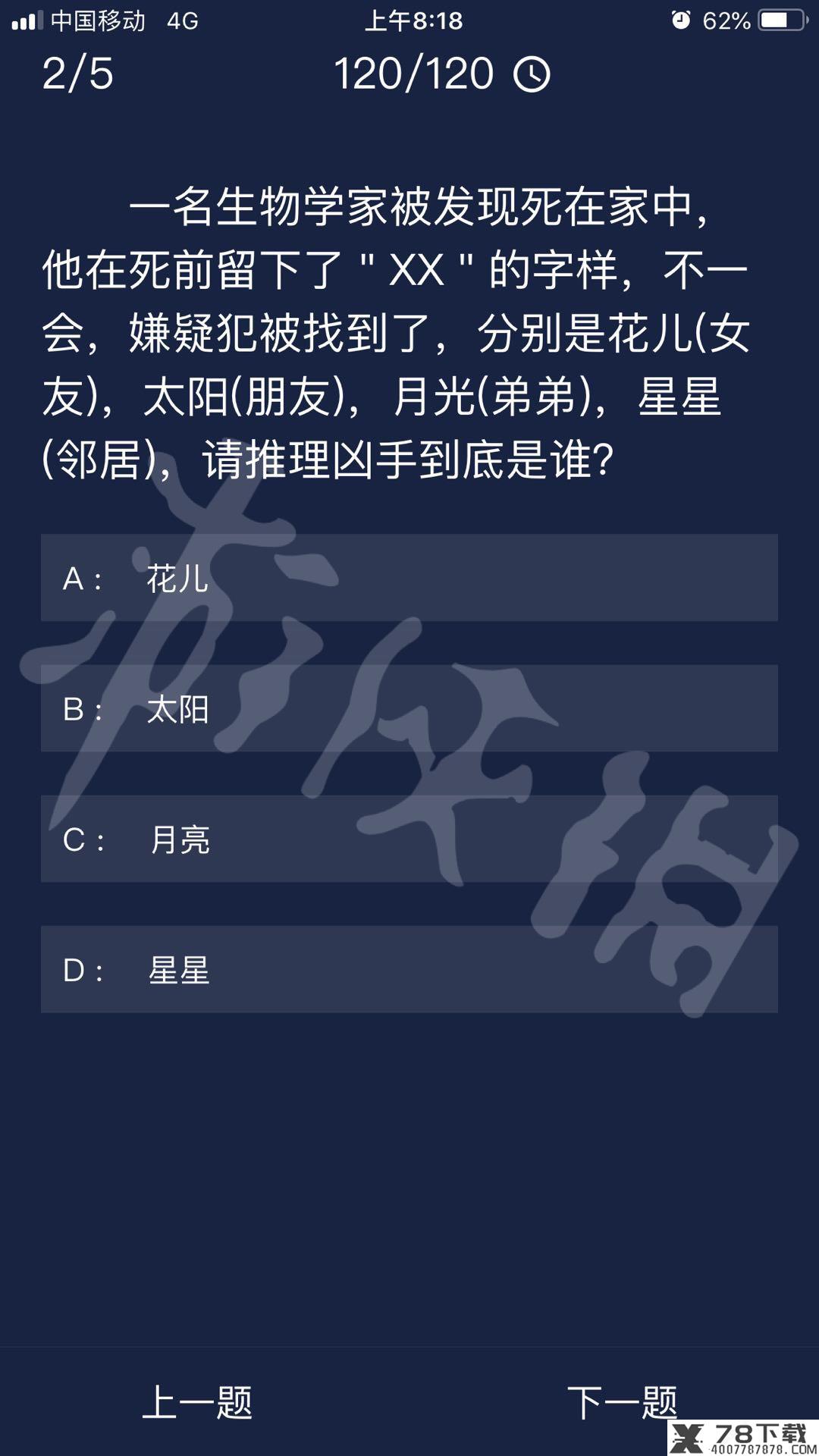The image size is (819, 1456).
Task: Choose answer B: 太阳
Action: point(409,708)
